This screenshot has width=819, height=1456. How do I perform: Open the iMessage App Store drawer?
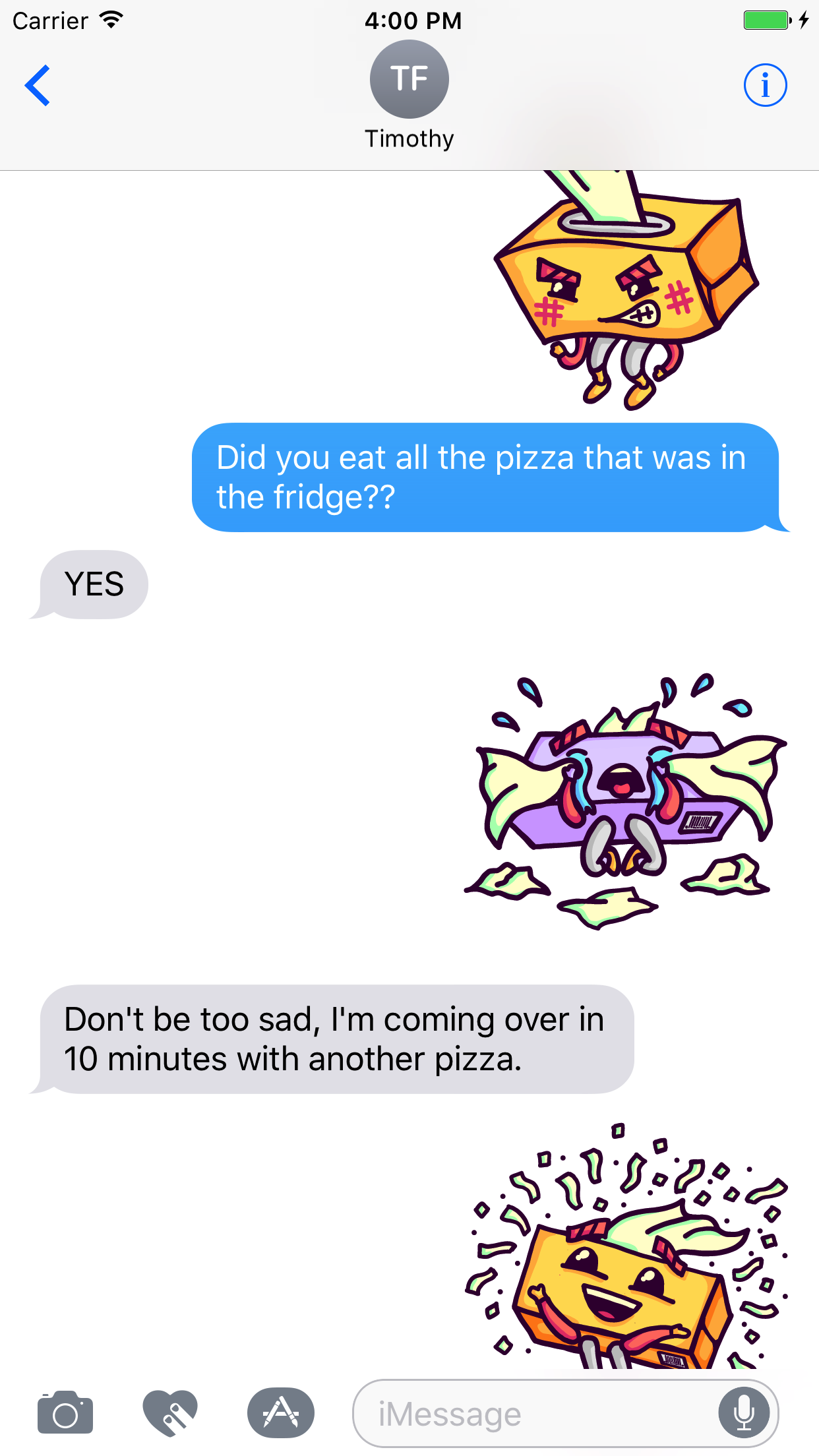[281, 1413]
